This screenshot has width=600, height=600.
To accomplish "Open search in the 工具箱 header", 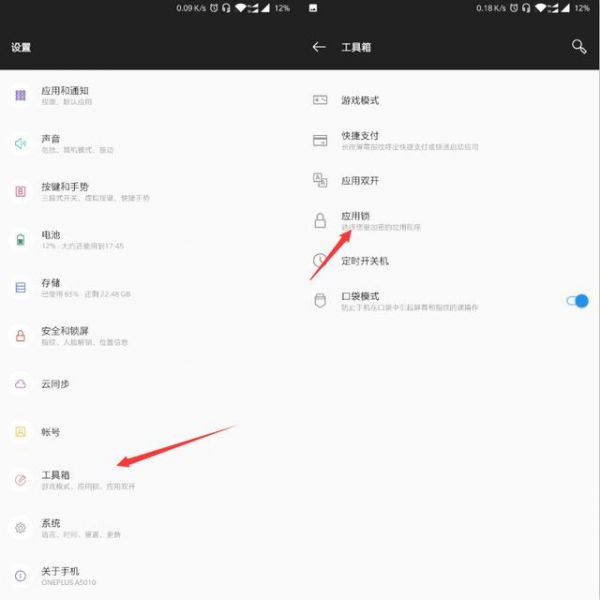I will click(578, 47).
